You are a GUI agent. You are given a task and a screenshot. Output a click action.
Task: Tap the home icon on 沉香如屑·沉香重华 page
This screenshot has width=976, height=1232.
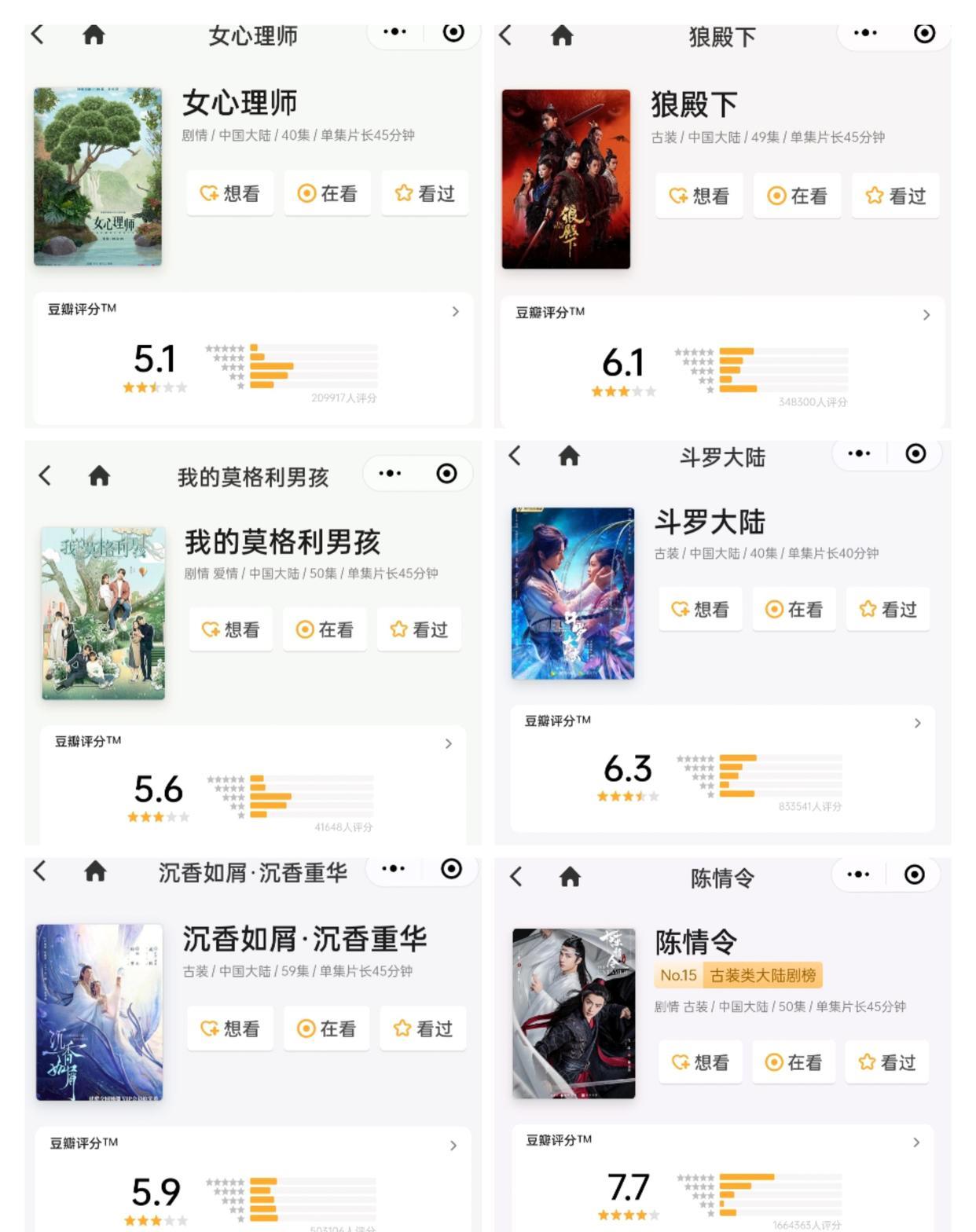tap(97, 871)
